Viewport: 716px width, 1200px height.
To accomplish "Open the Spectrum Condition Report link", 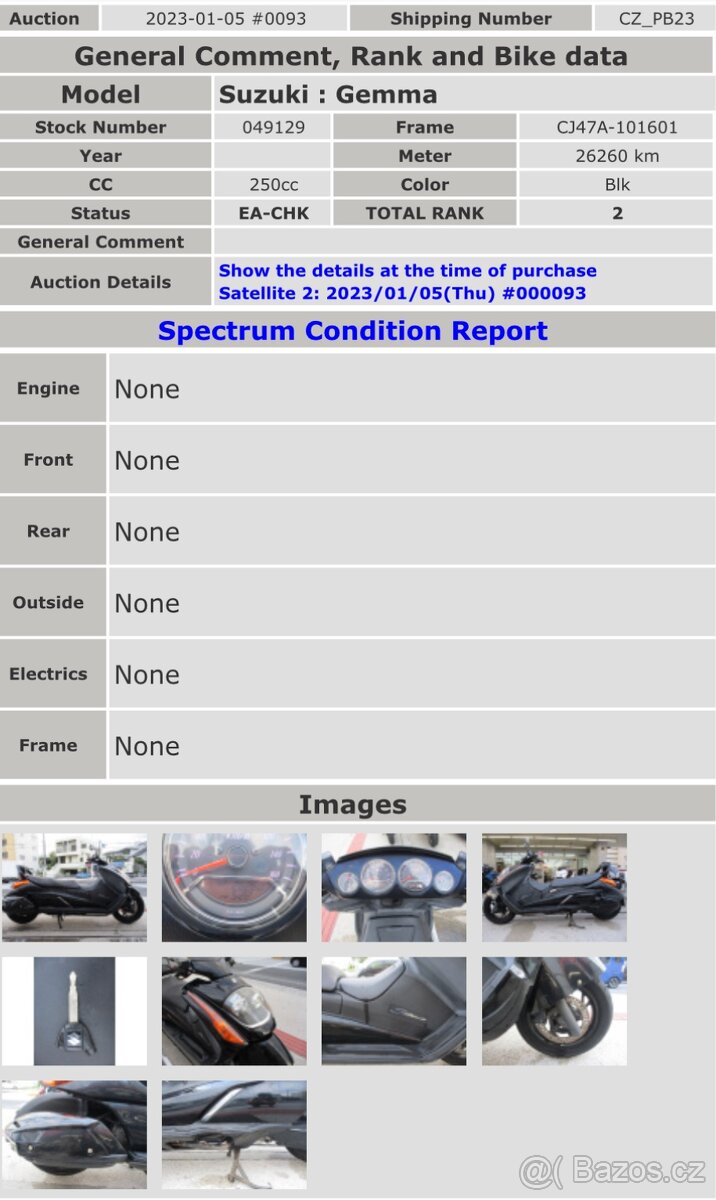I will (x=353, y=331).
